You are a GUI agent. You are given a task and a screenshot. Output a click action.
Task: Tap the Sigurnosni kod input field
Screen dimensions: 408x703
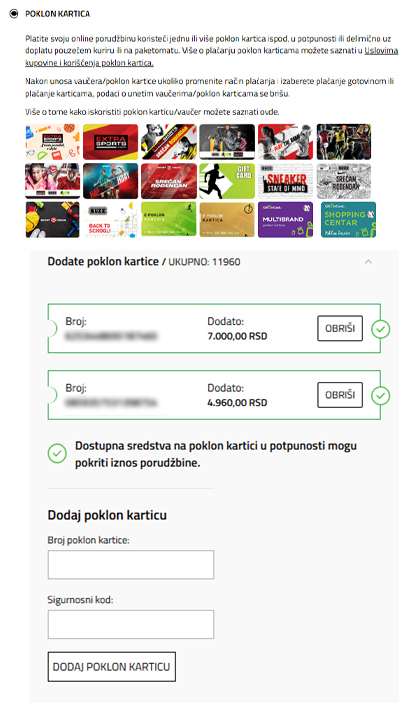pyautogui.click(x=131, y=624)
